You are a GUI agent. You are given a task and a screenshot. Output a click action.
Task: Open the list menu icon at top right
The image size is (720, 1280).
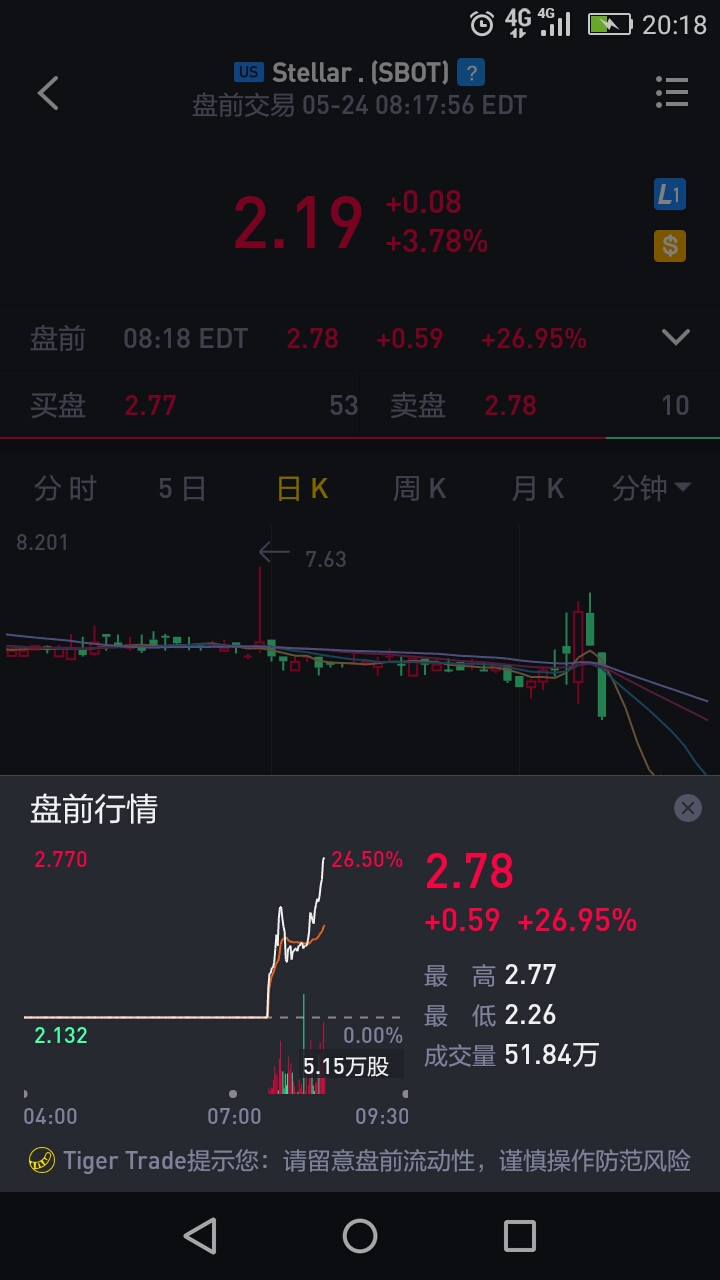coord(672,92)
